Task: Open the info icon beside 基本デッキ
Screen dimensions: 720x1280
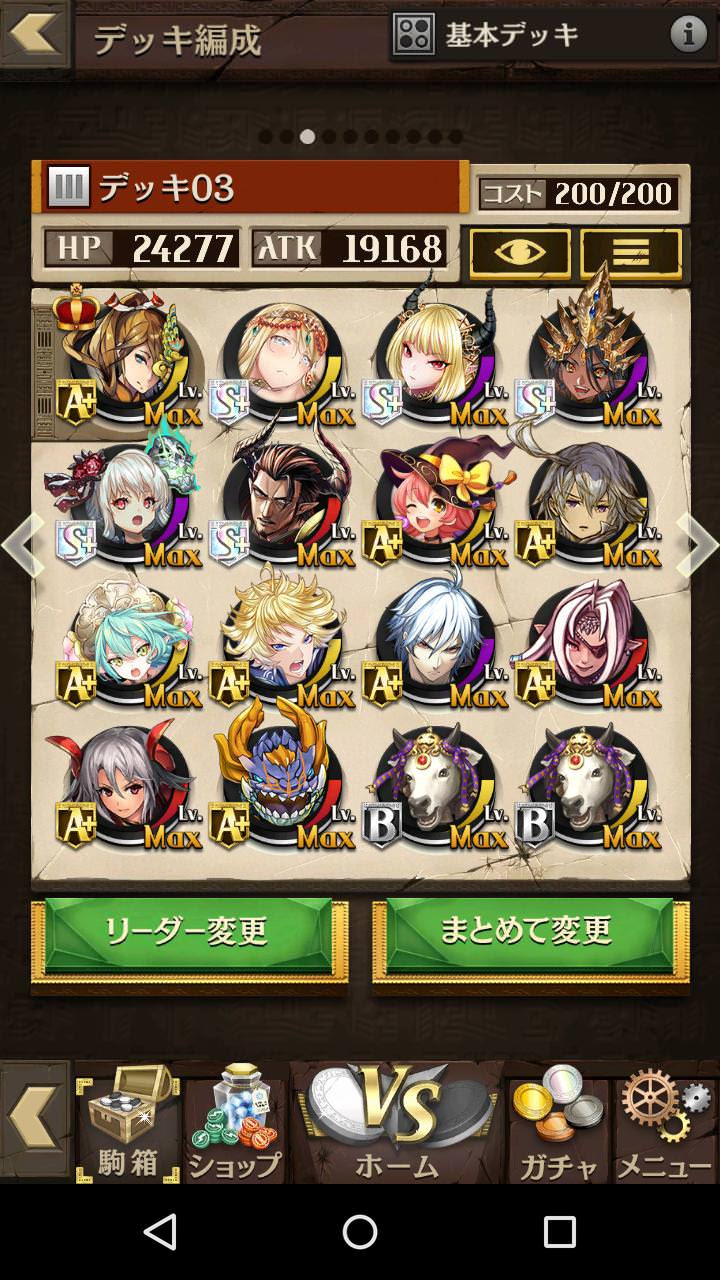Action: tap(687, 35)
